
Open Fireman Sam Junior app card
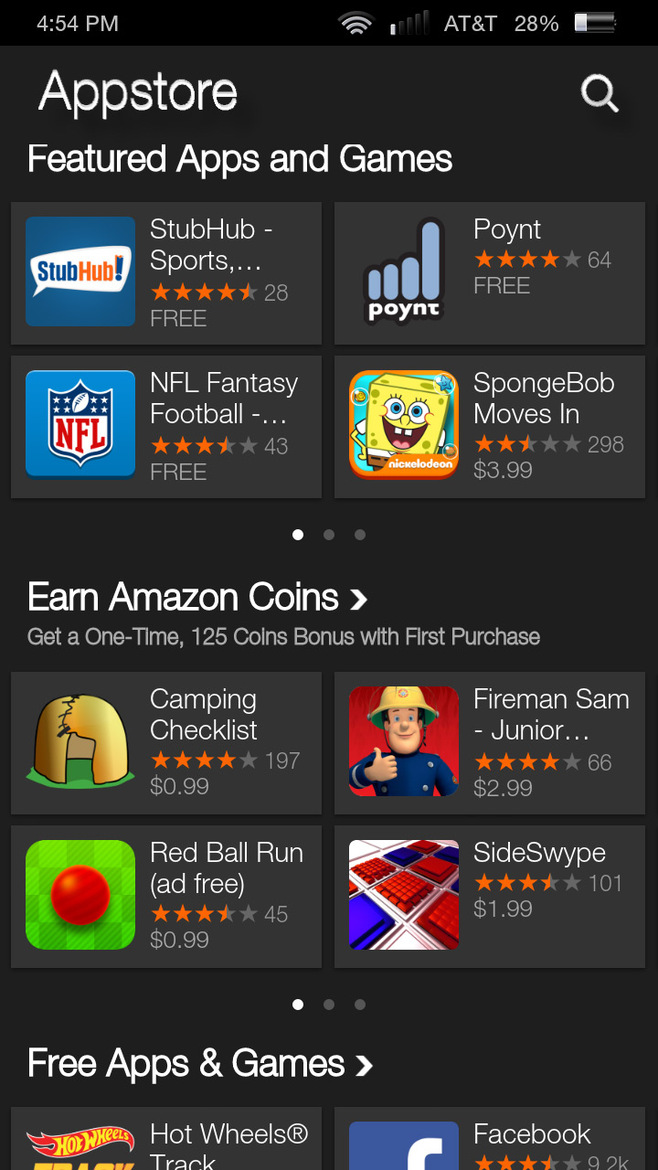[x=489, y=742]
